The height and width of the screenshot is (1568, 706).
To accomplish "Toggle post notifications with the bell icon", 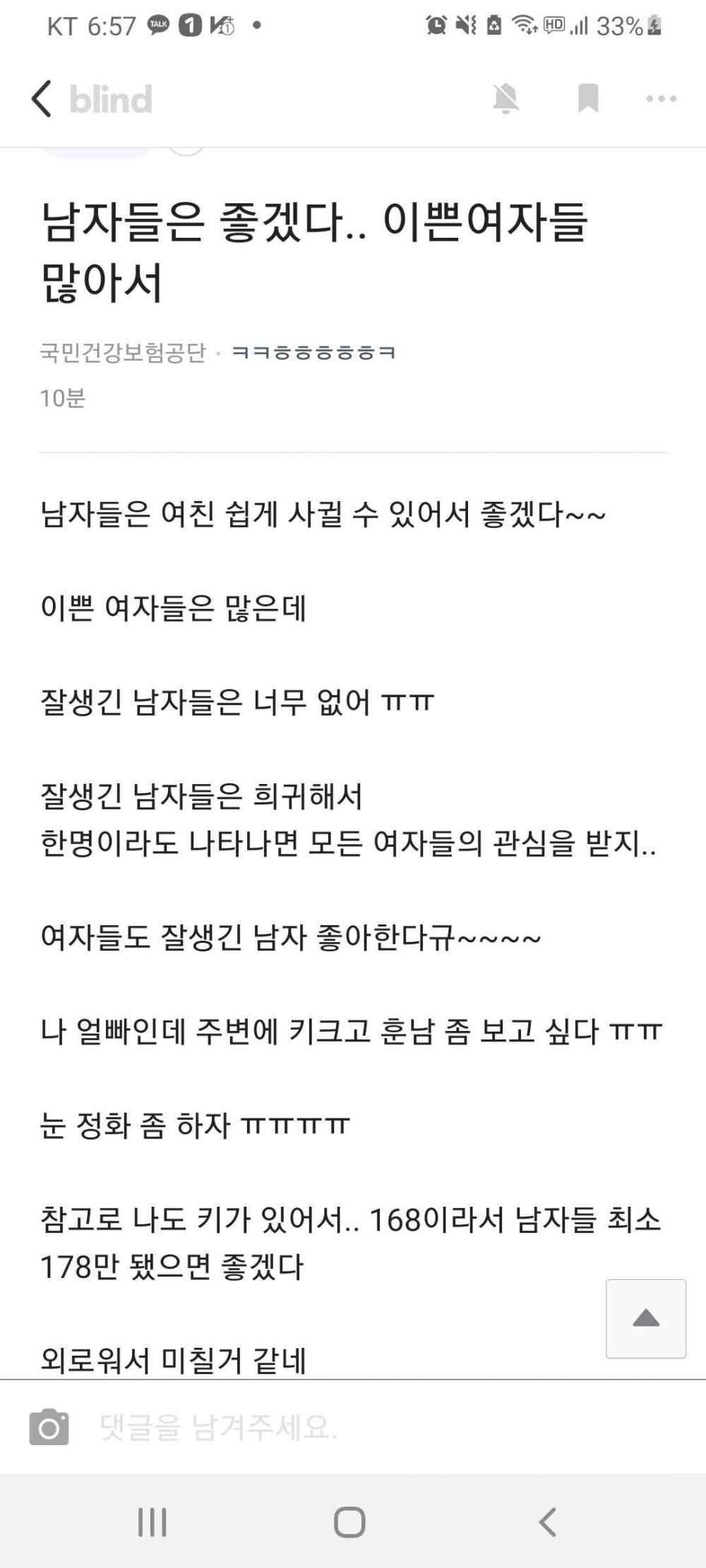I will 505,99.
